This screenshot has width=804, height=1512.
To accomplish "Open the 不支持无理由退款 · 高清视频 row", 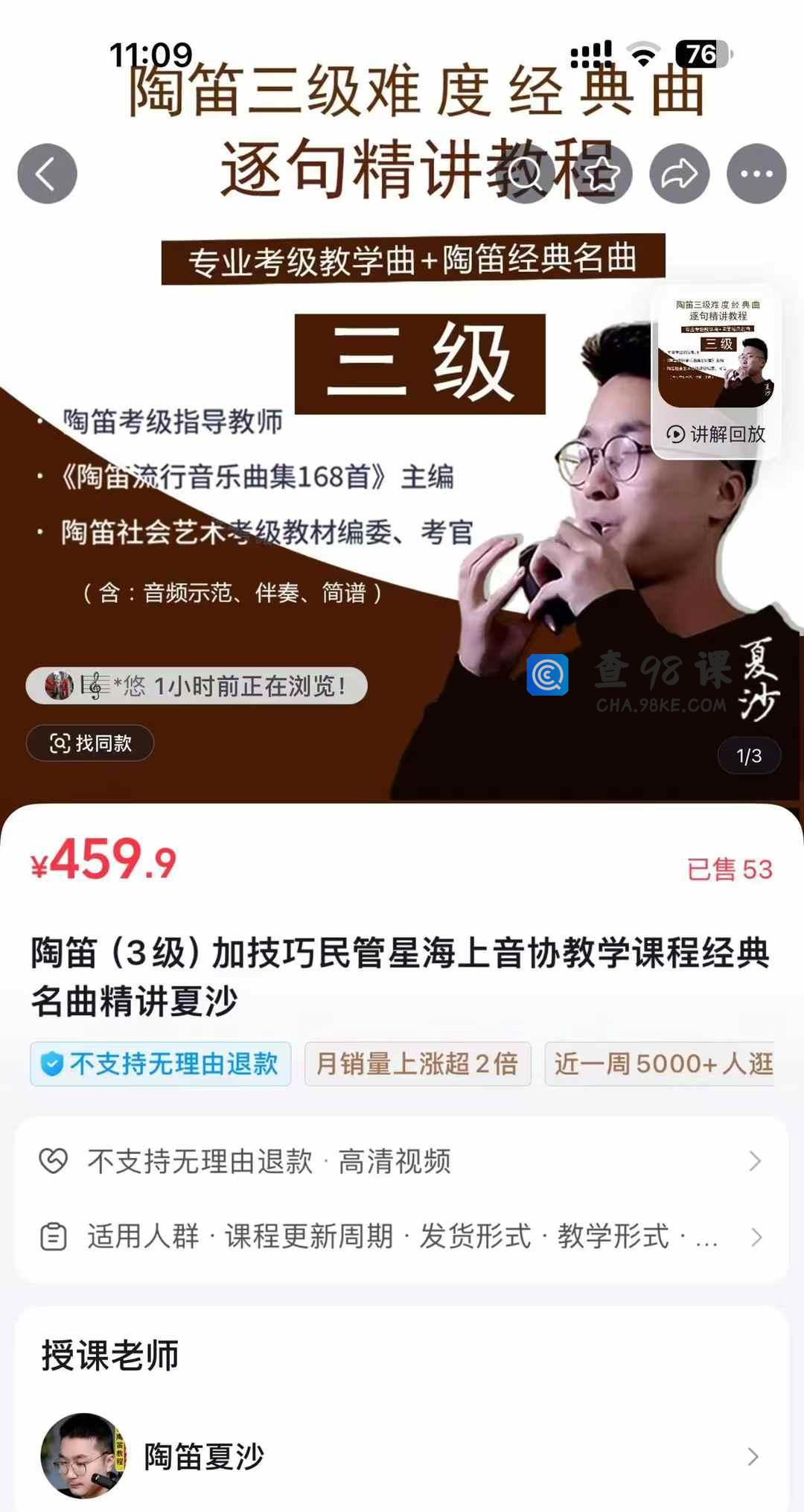I will (402, 1161).
